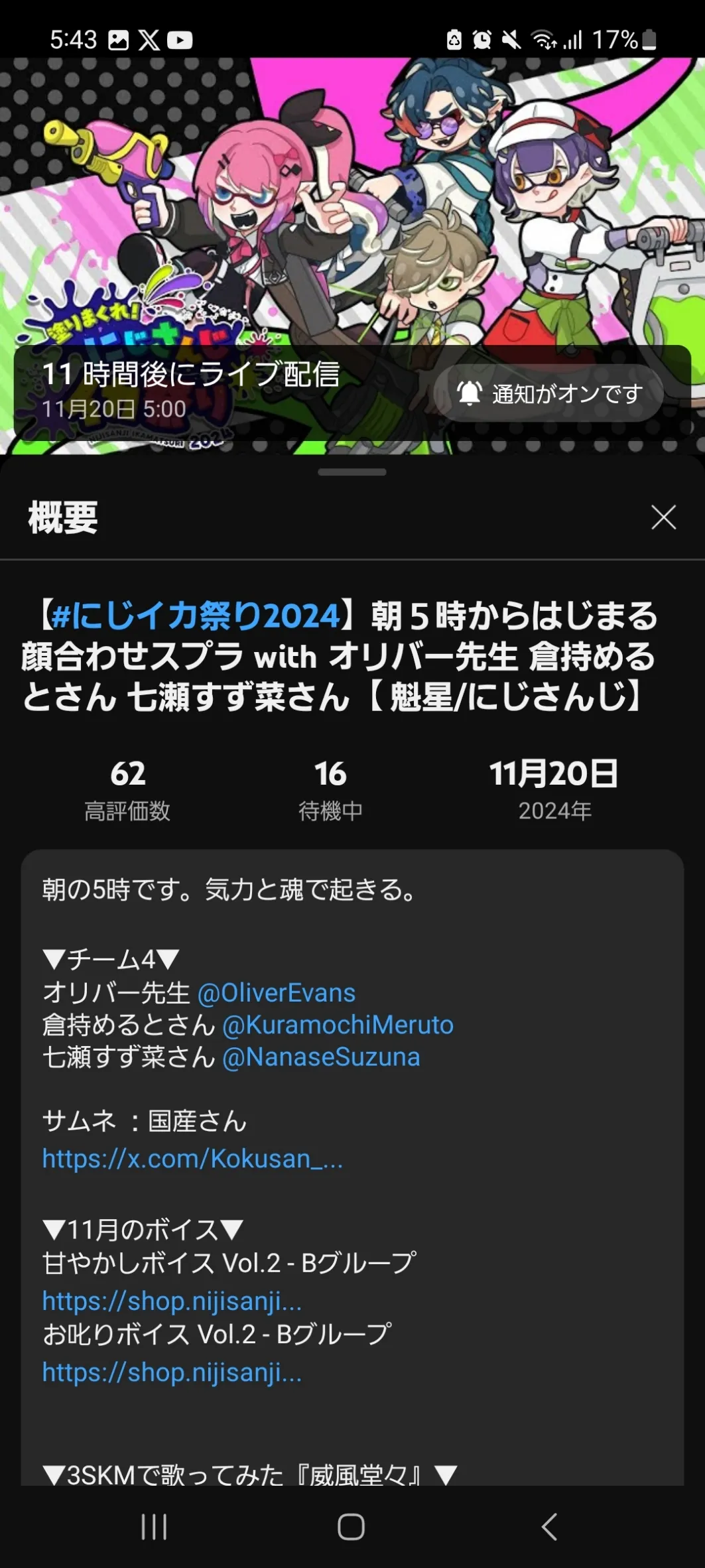The image size is (705, 1568).
Task: Open the #にじイカ祭り2024 hashtag link
Action: 196,616
